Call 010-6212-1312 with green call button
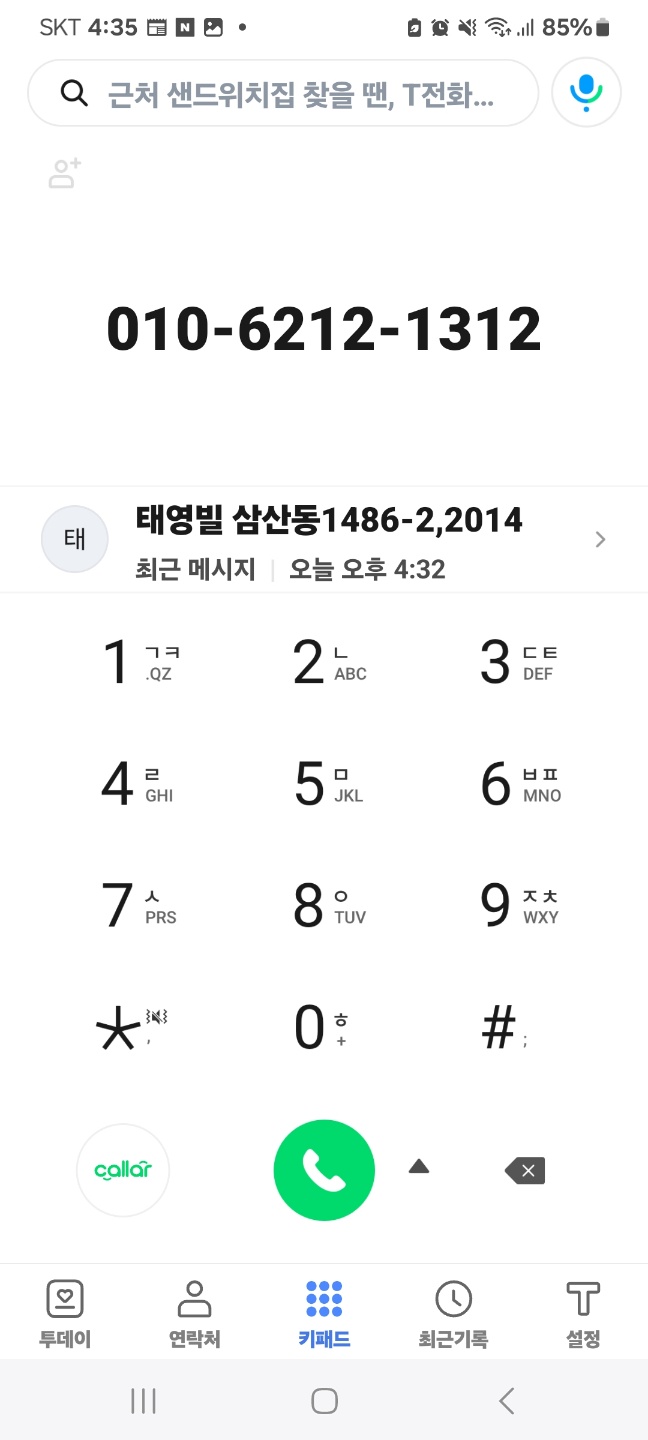The height and width of the screenshot is (1440, 648). 324,1170
